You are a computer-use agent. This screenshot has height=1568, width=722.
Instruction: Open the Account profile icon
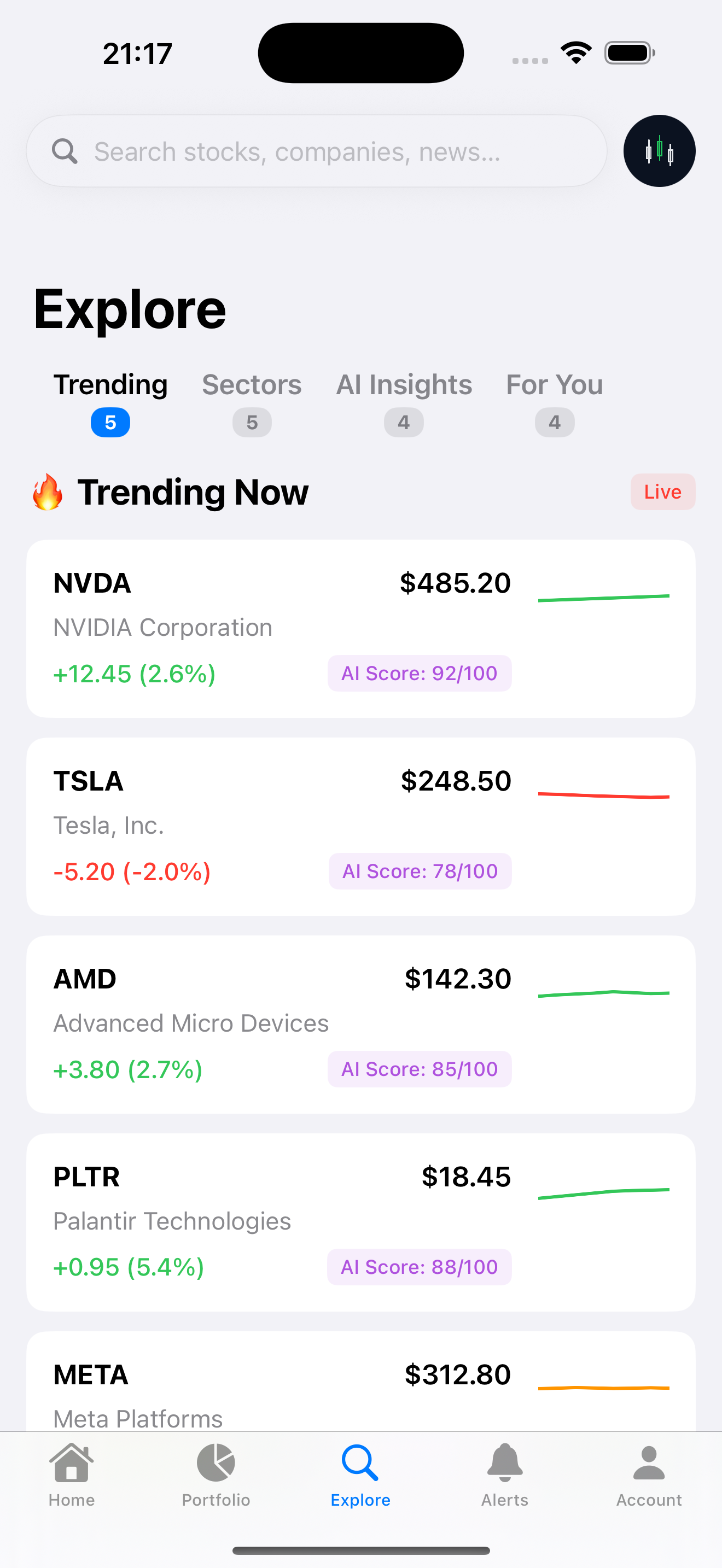coord(649,1473)
